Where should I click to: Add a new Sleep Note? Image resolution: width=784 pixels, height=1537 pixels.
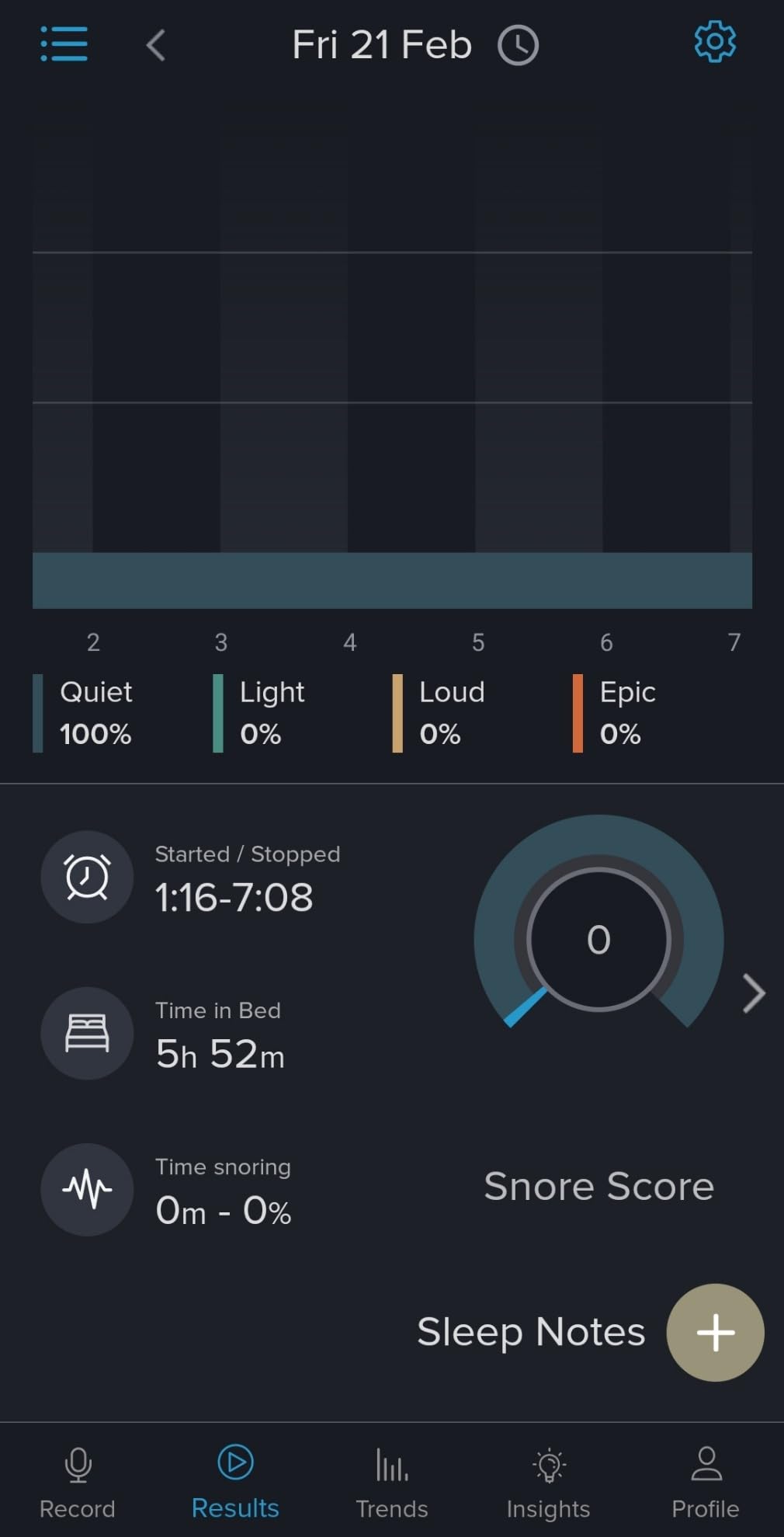[715, 1332]
